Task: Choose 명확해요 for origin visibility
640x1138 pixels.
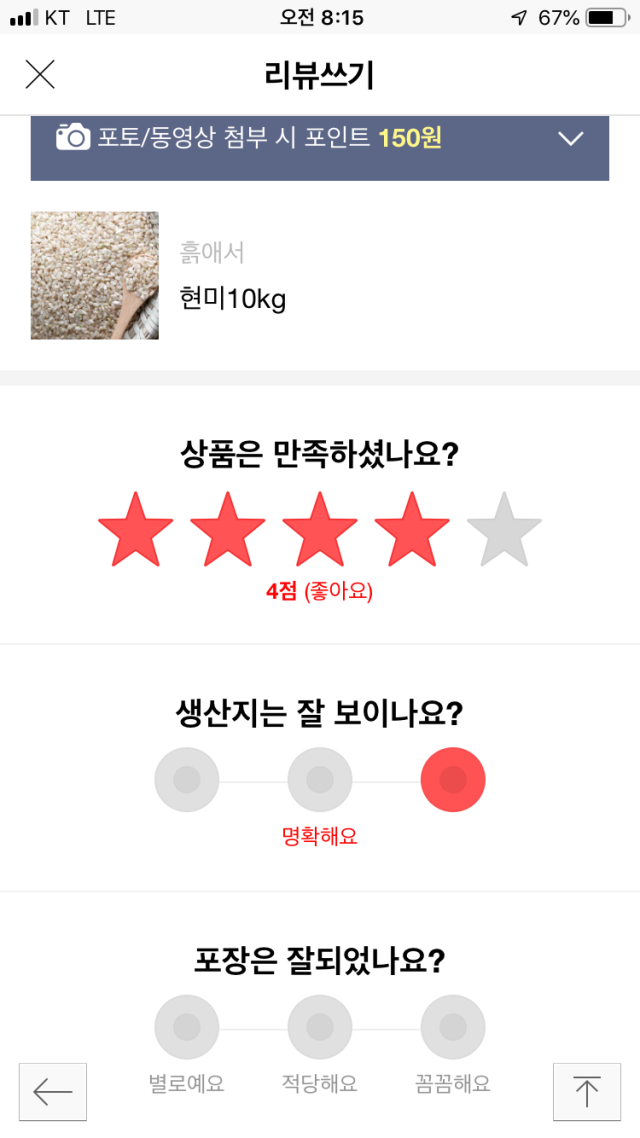Action: tap(453, 779)
